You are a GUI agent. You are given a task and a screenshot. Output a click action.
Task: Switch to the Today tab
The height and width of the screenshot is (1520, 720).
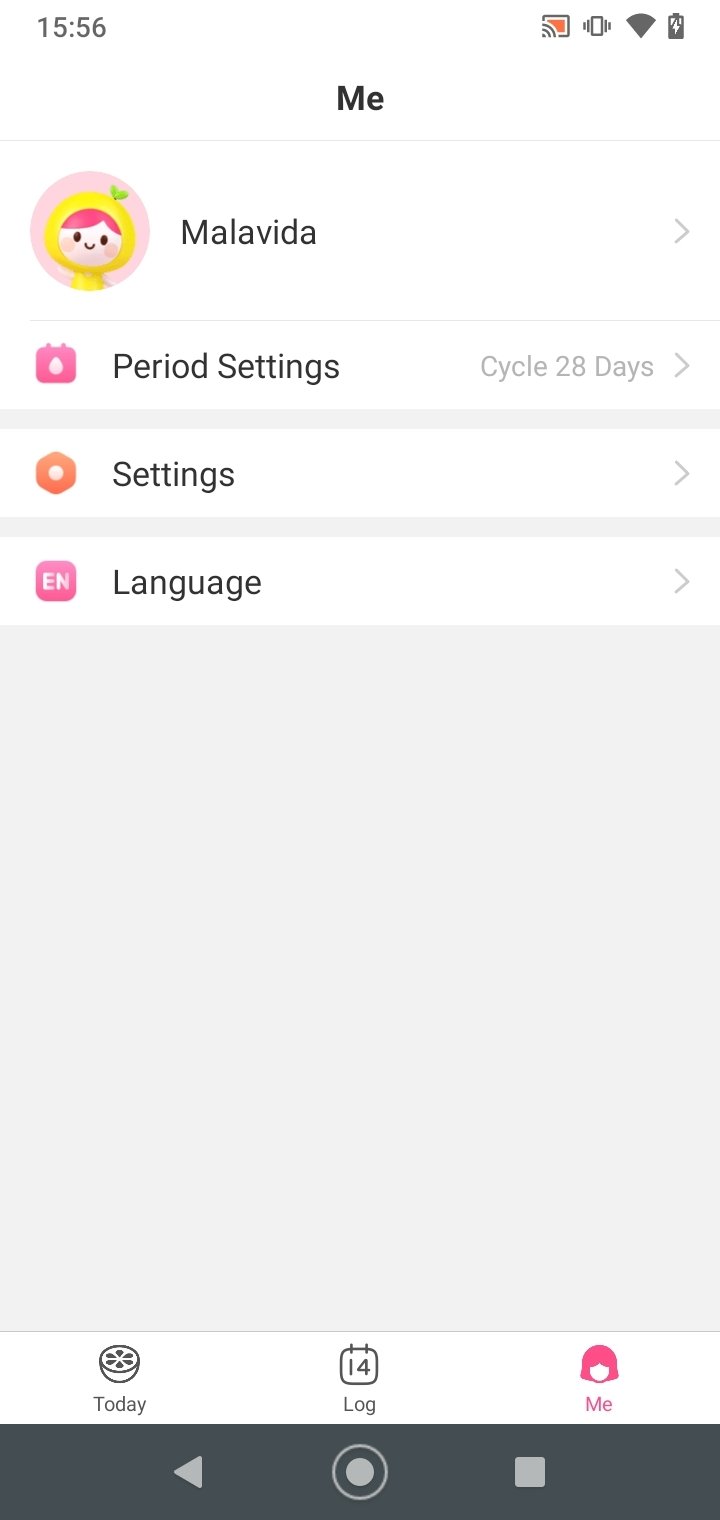(x=120, y=1378)
